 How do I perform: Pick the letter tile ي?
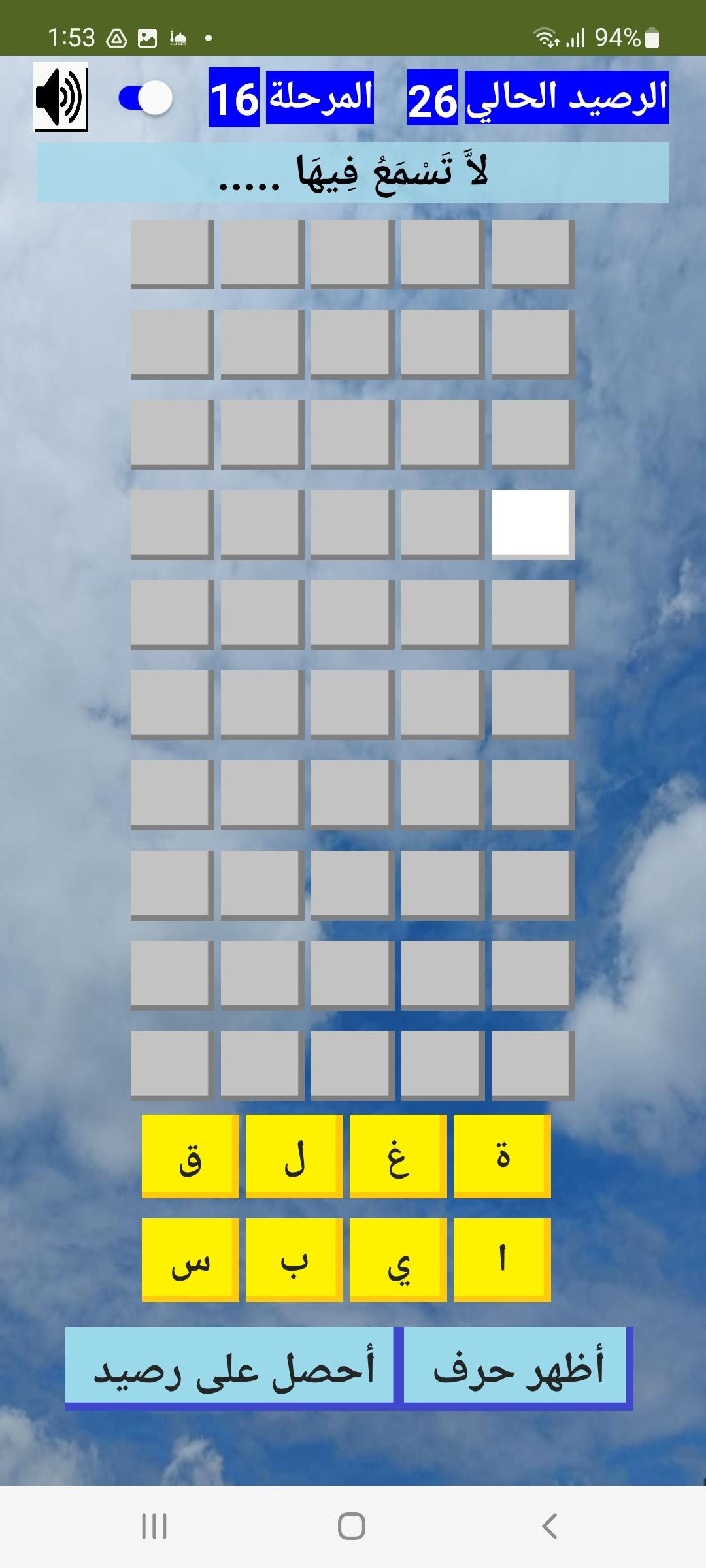click(x=398, y=1260)
